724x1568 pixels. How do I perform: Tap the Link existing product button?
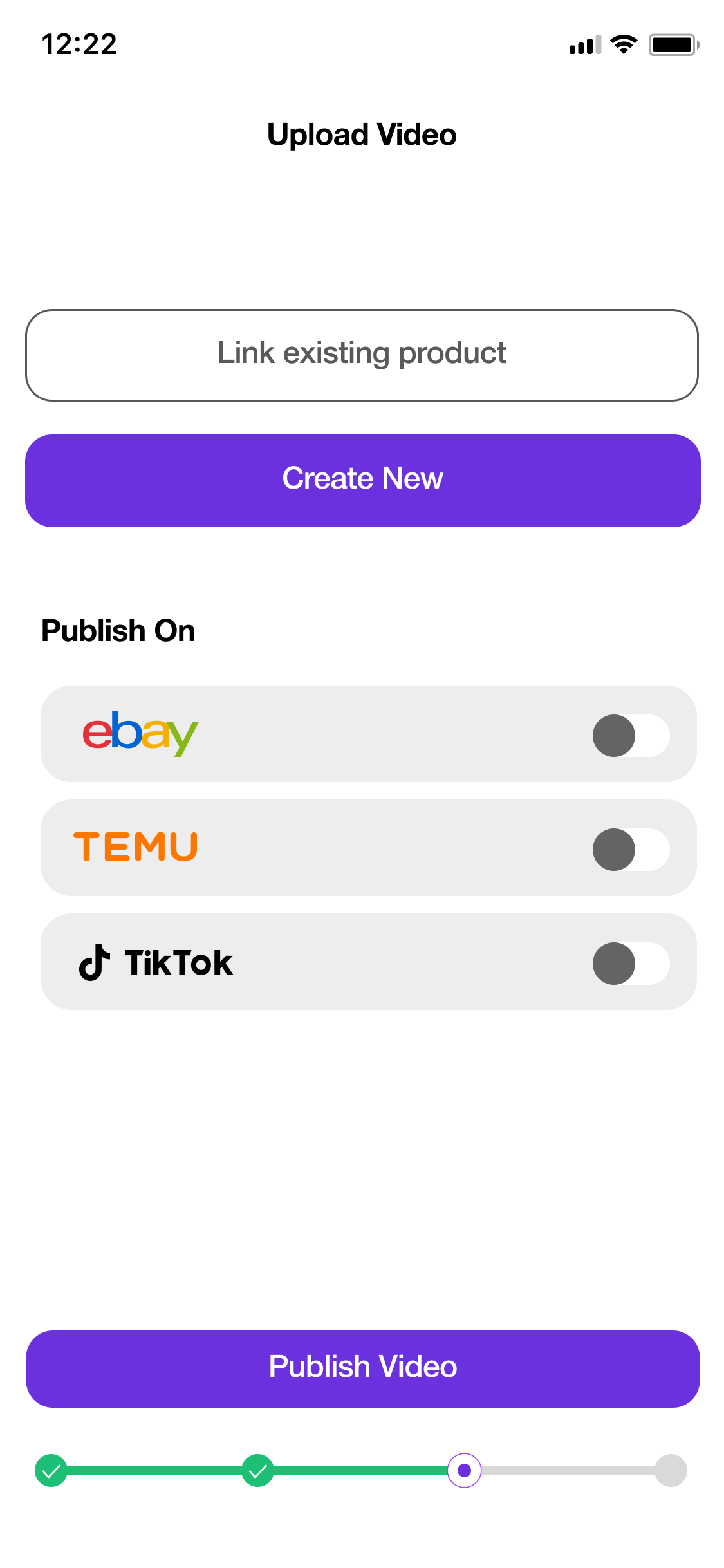tap(362, 355)
